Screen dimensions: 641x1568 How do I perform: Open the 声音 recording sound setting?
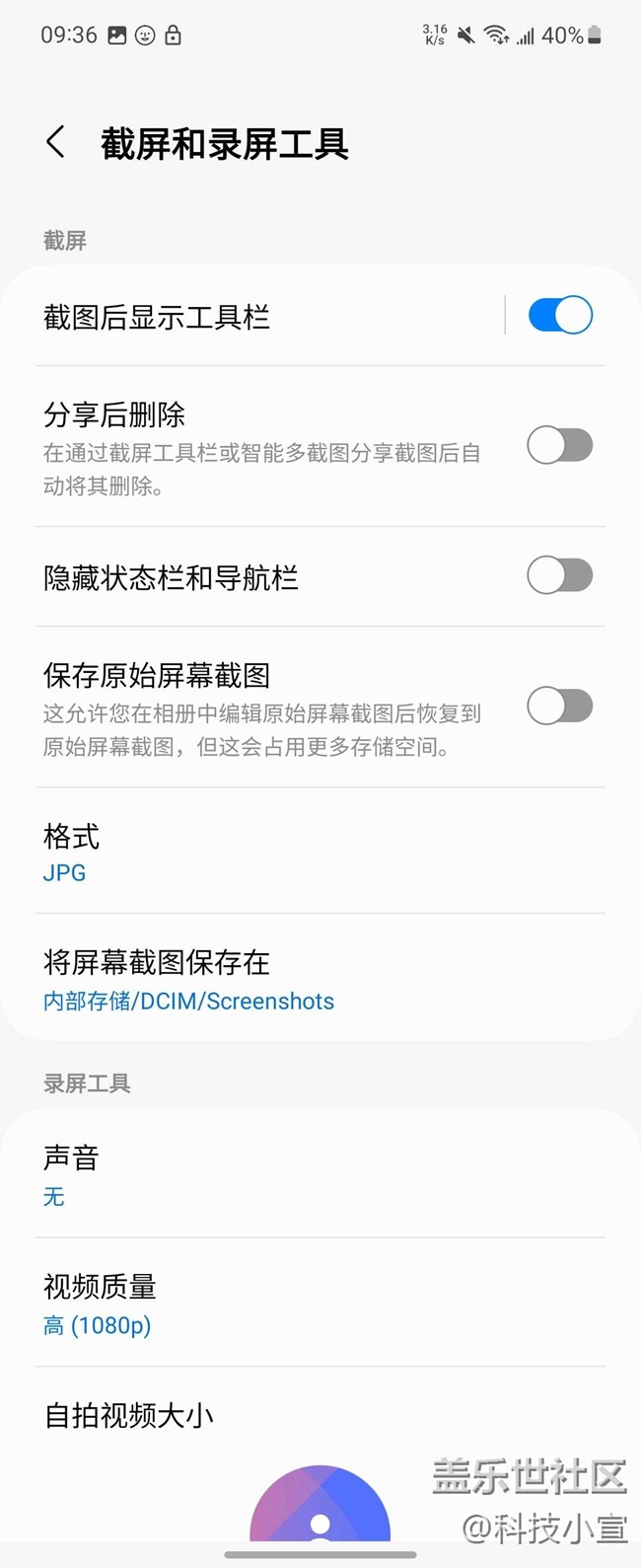(320, 1175)
